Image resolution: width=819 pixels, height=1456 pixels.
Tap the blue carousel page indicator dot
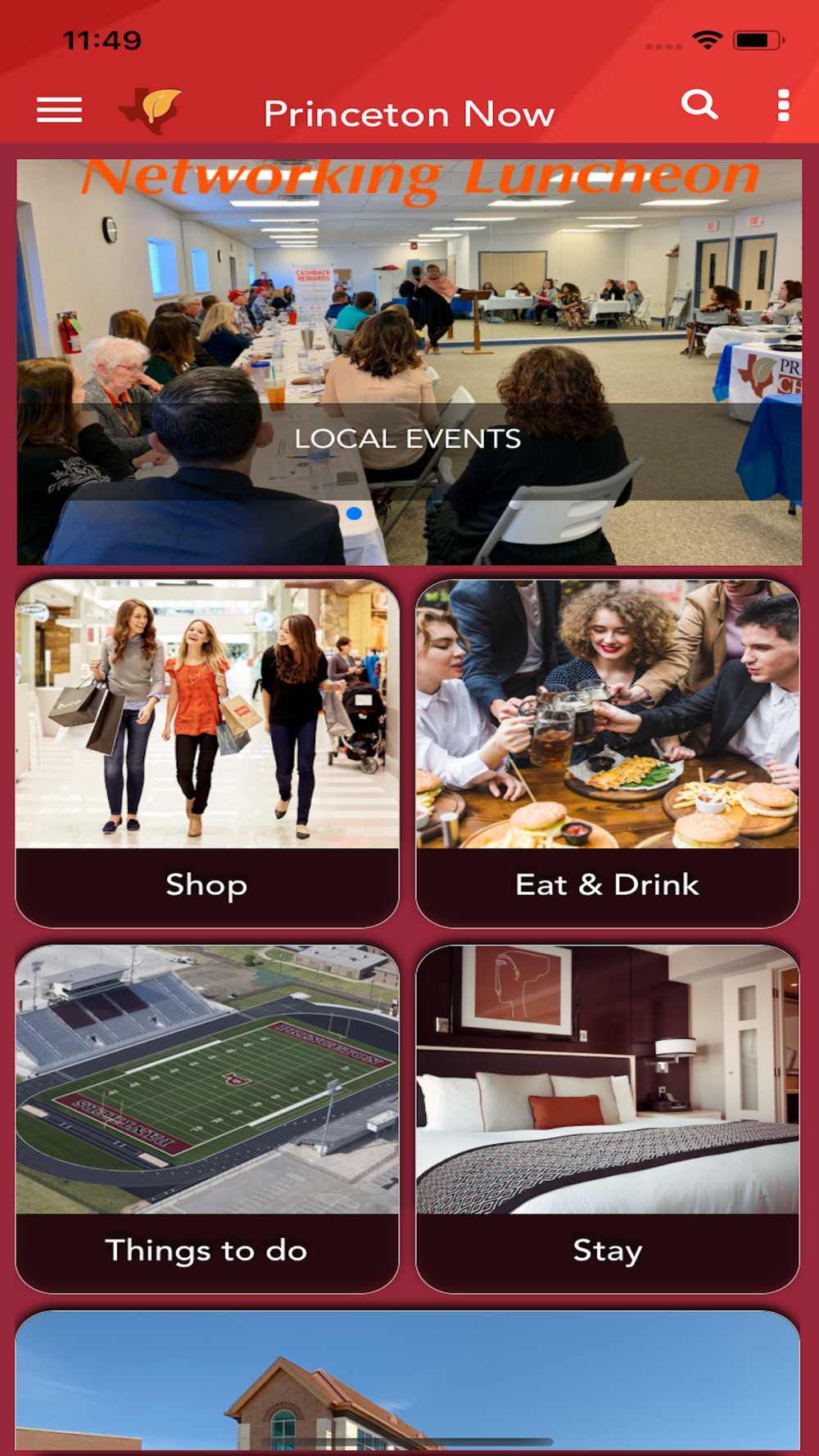[x=354, y=513]
